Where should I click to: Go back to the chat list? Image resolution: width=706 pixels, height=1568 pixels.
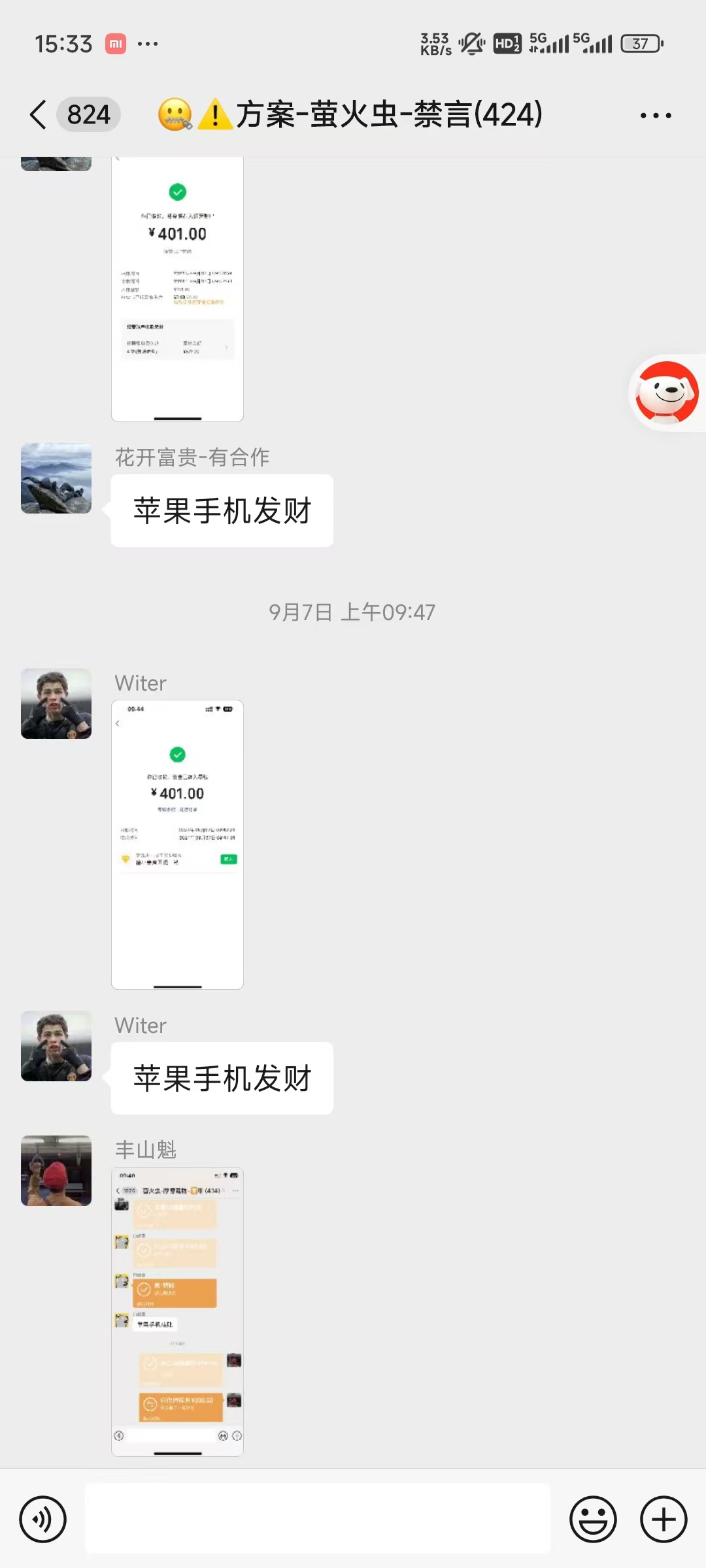pyautogui.click(x=39, y=115)
